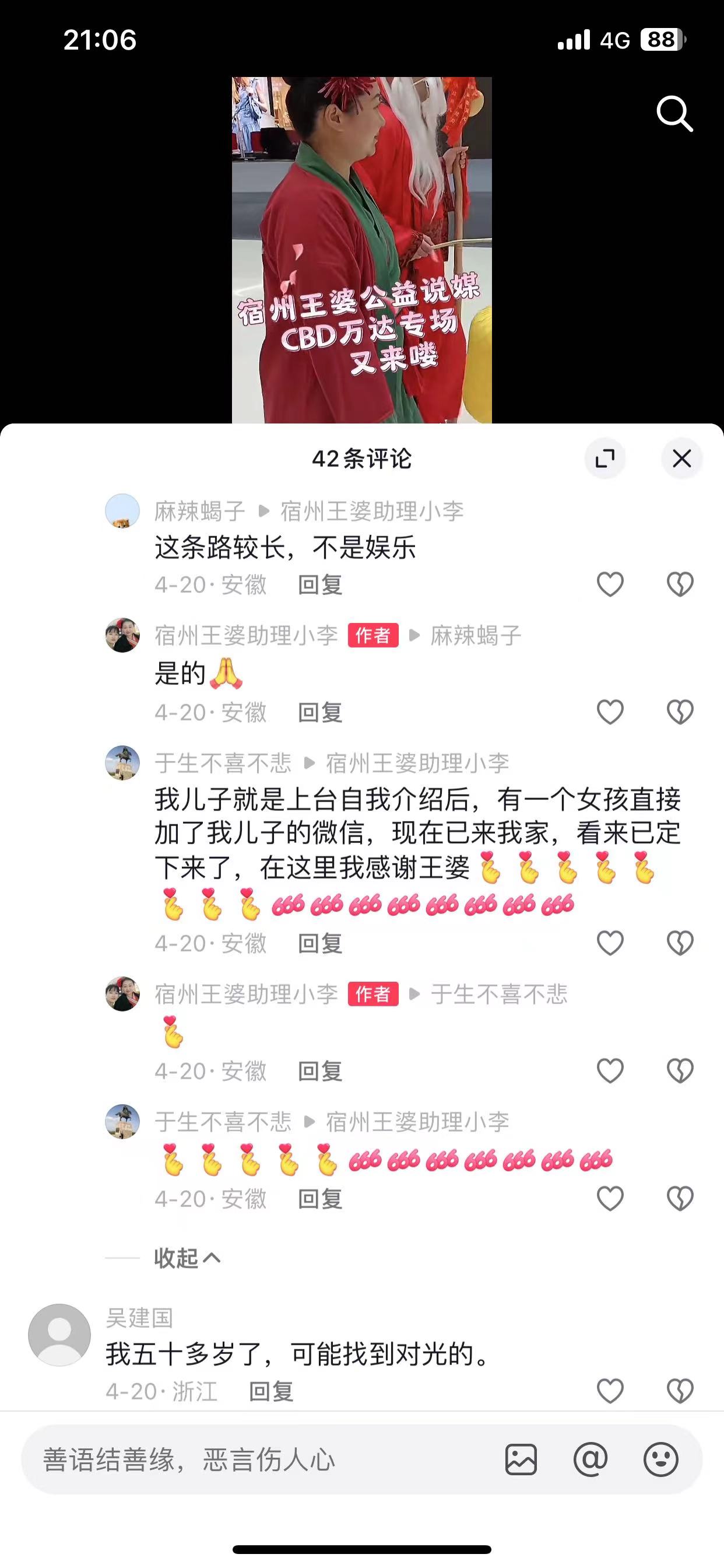Open the emoji picker
This screenshot has height=1568, width=724.
[660, 1459]
